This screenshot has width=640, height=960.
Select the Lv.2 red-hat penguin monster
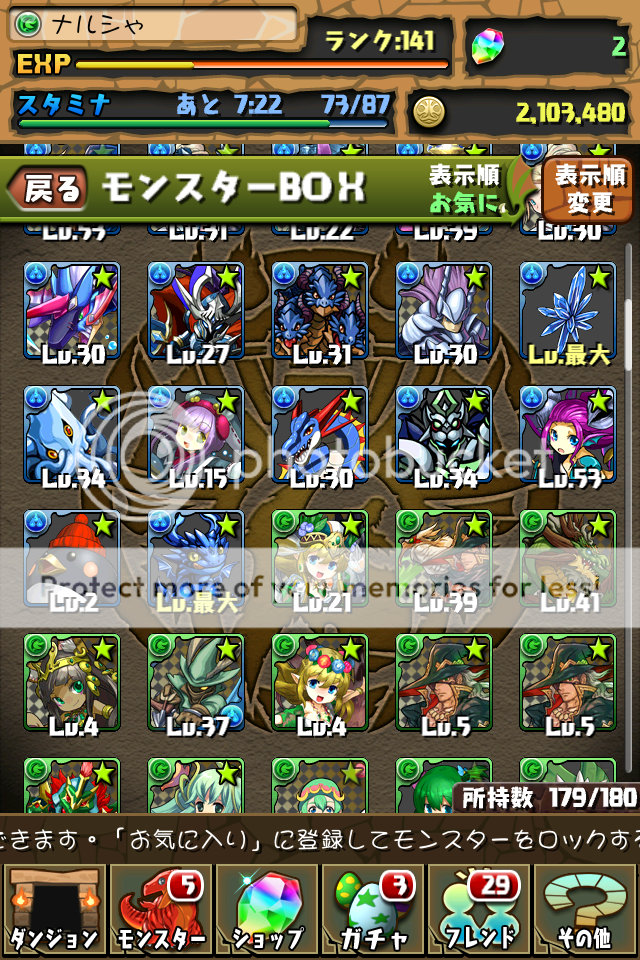pyautogui.click(x=72, y=559)
